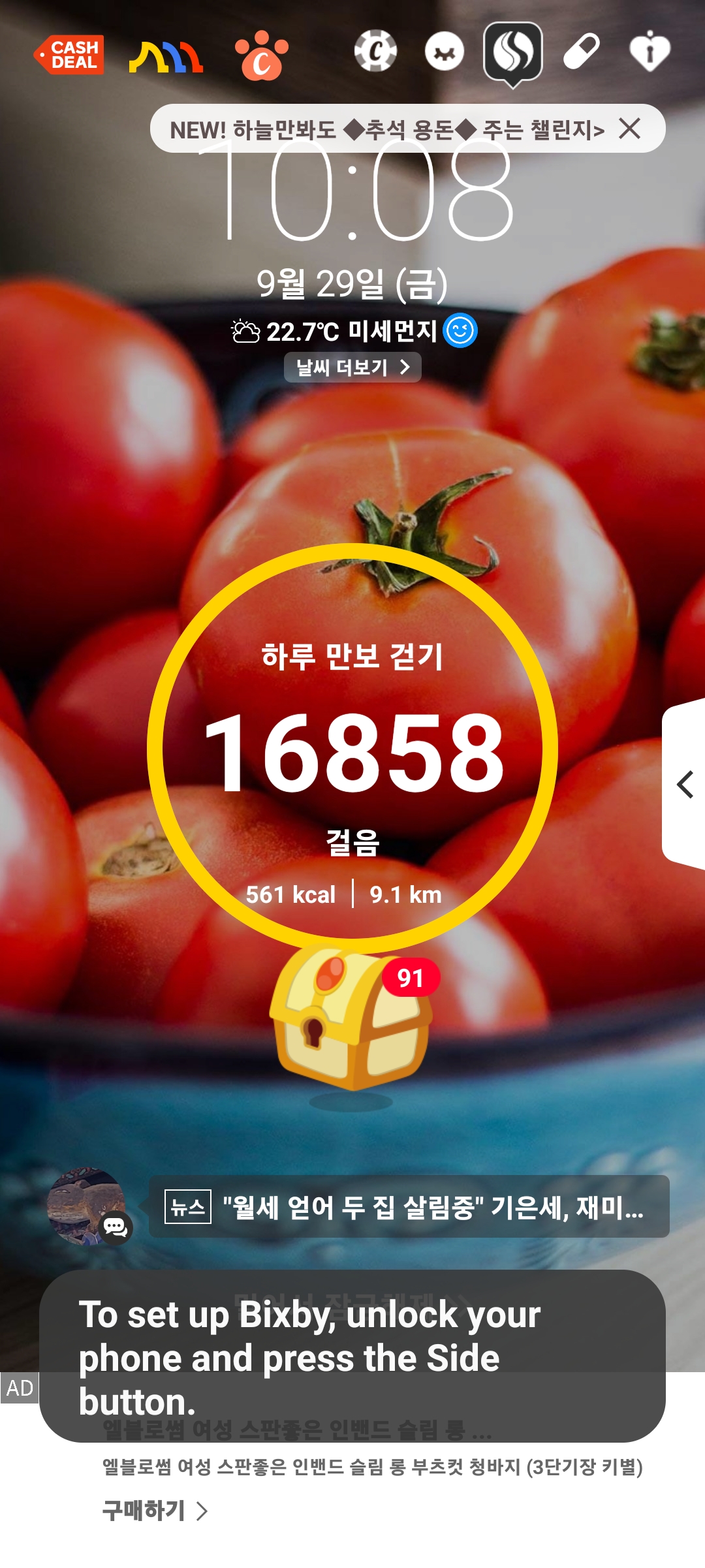Open the pill icon
The image size is (705, 1568).
point(581,52)
